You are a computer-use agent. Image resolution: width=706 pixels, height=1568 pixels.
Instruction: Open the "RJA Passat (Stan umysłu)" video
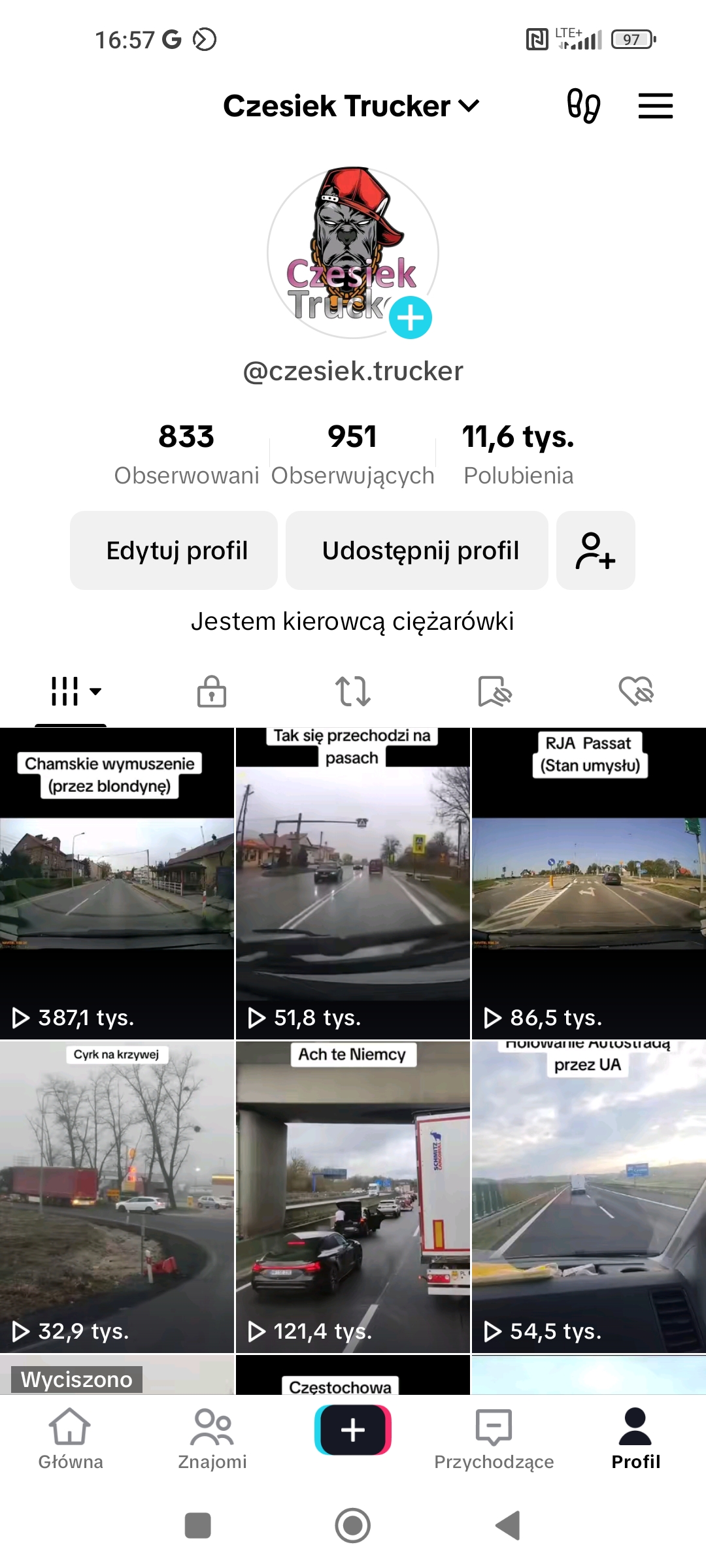click(x=589, y=883)
